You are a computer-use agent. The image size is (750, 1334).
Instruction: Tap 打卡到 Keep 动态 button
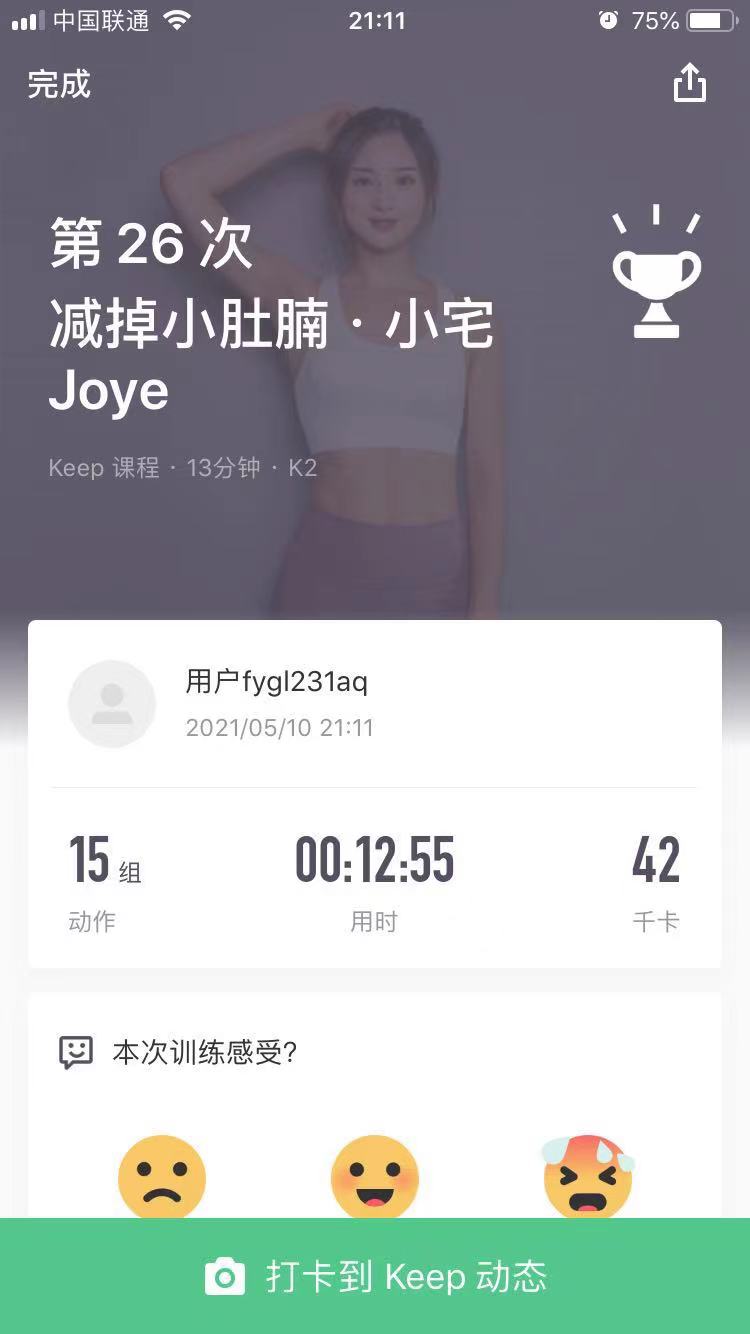[375, 1276]
